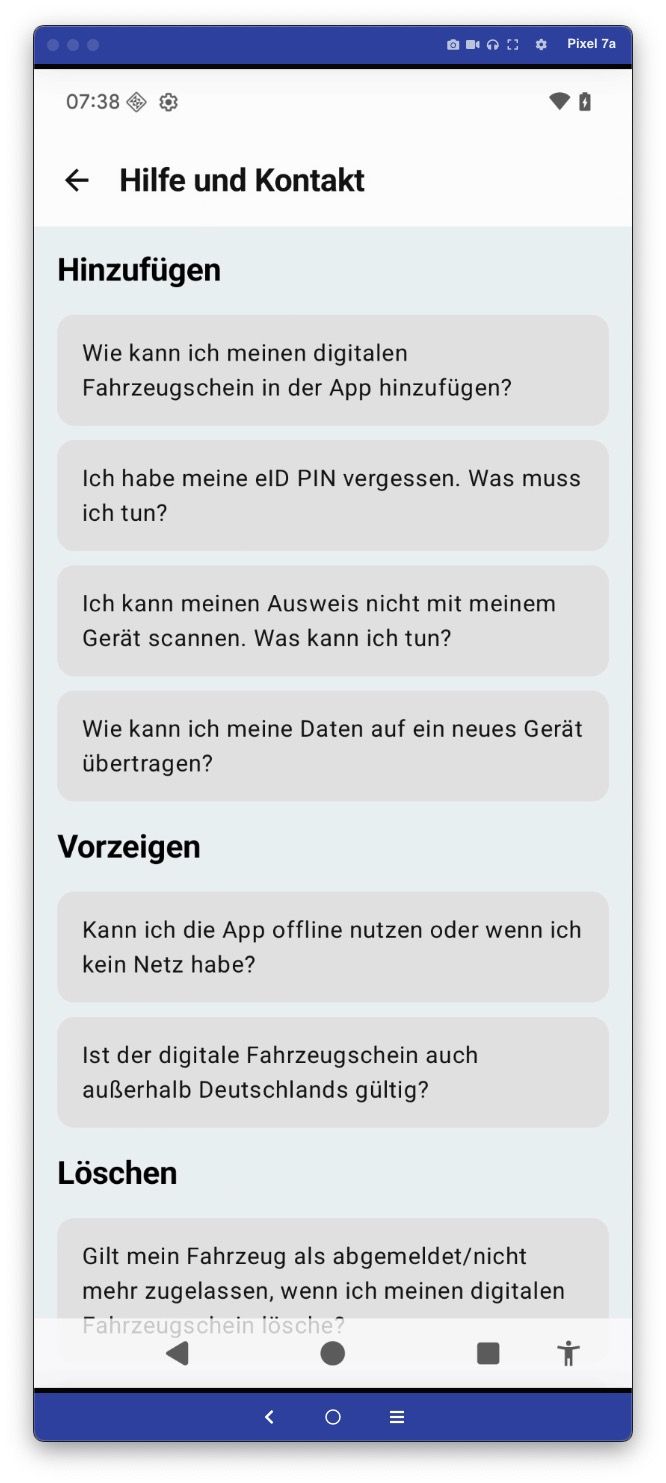Image resolution: width=666 pixels, height=1483 pixels.
Task: Open question about scanning Ausweis with device
Action: coord(332,620)
